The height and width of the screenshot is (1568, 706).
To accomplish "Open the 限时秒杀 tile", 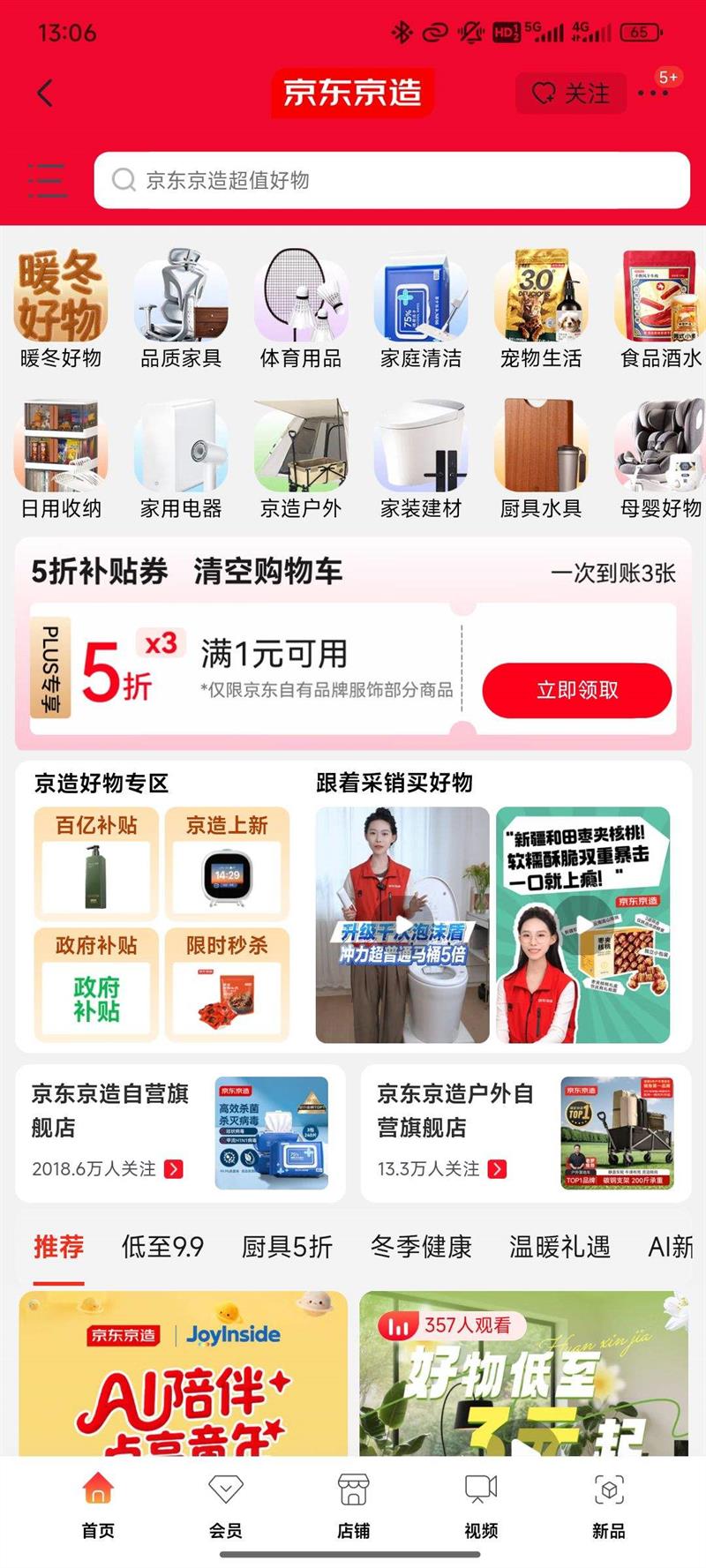I will (227, 984).
